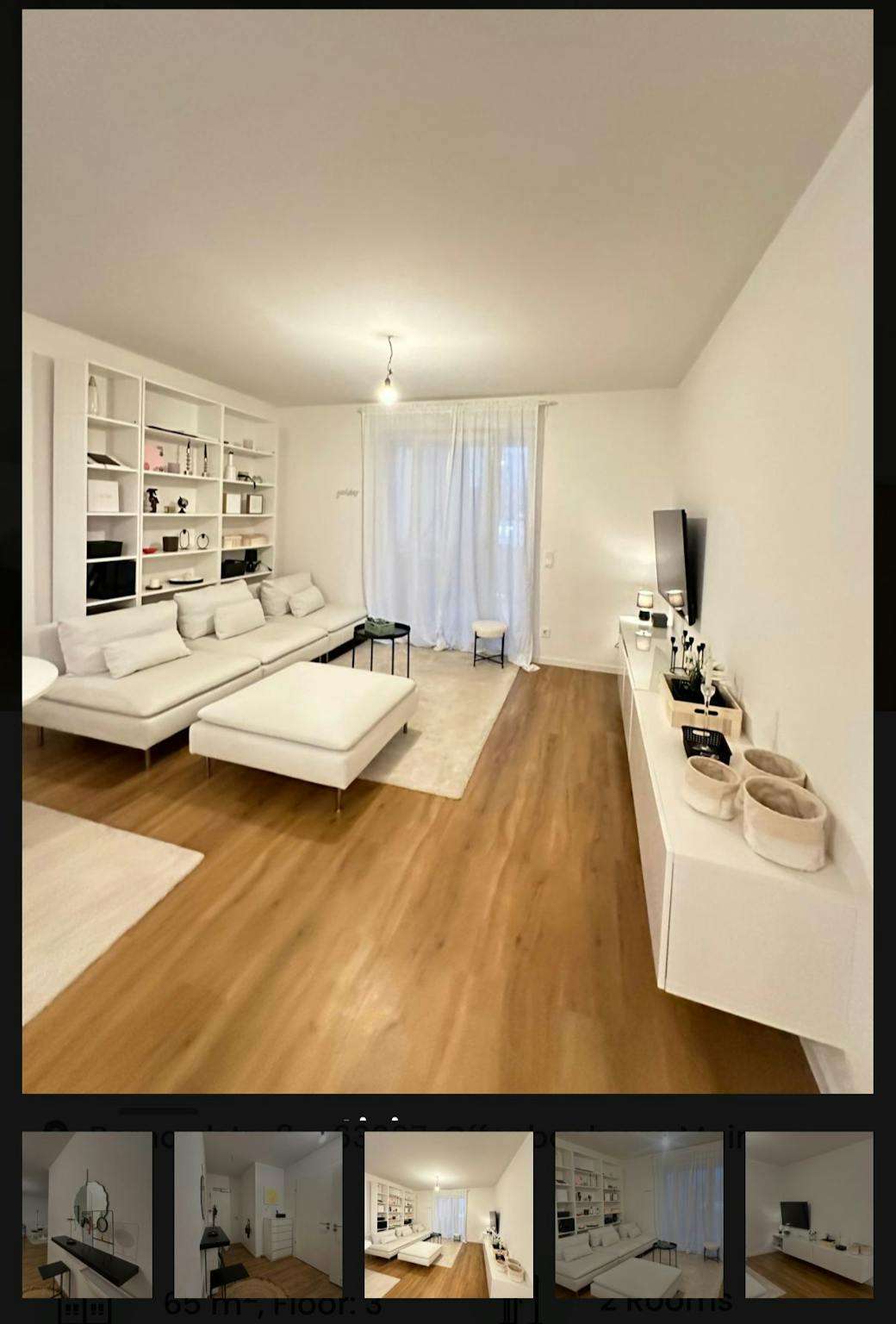
Task: View the sofa and bookshelf close-up thumbnail
Action: (638, 1214)
